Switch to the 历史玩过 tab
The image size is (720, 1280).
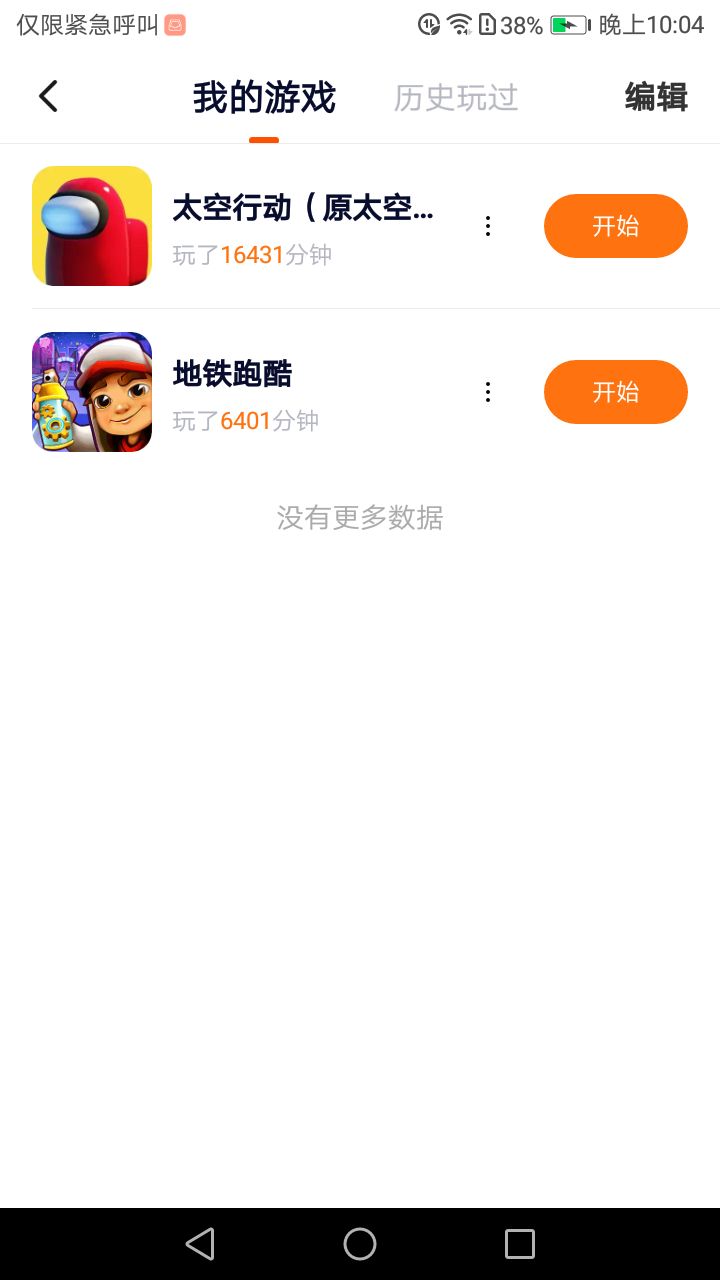(456, 98)
